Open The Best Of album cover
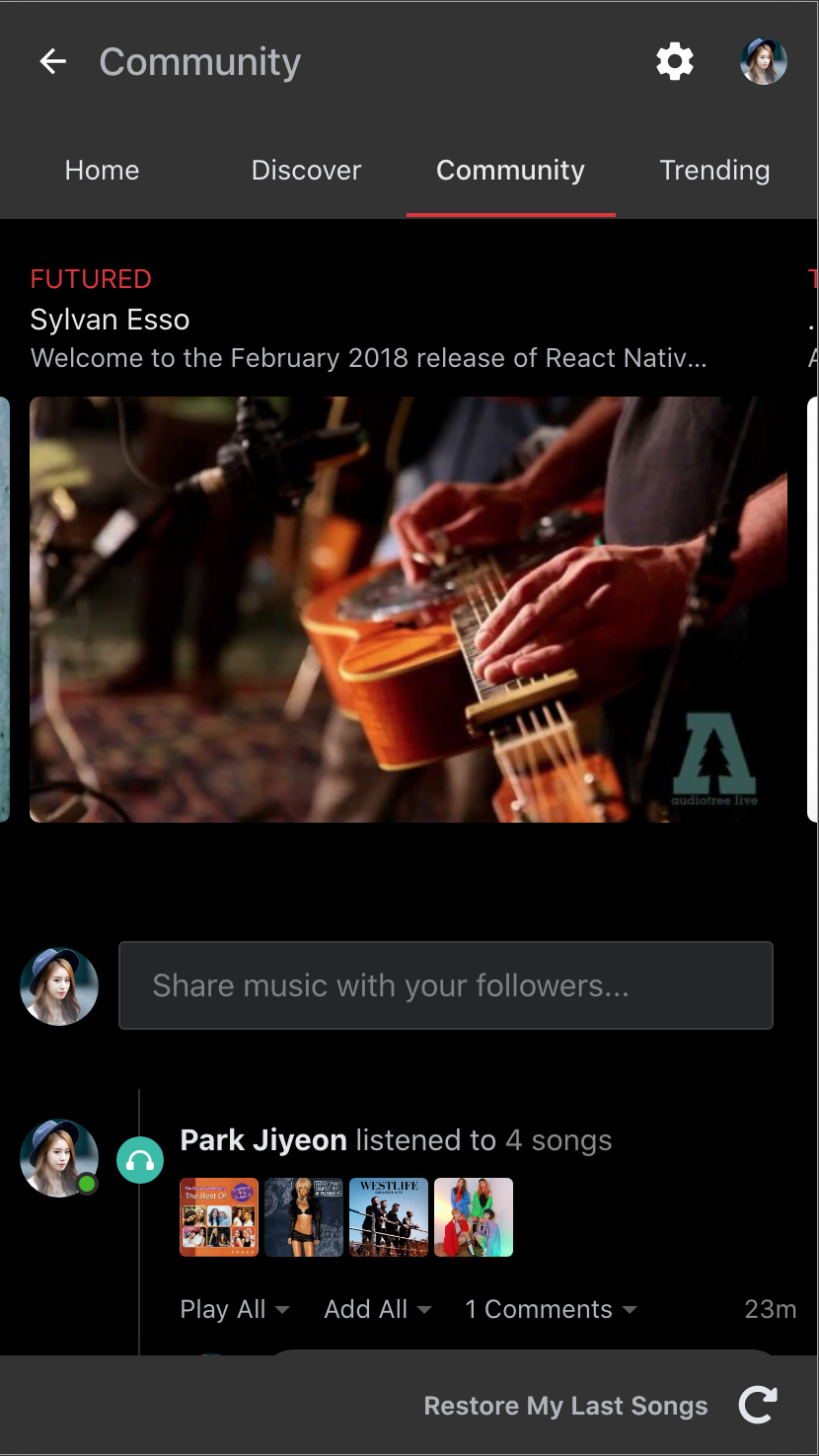819x1456 pixels. [219, 1217]
